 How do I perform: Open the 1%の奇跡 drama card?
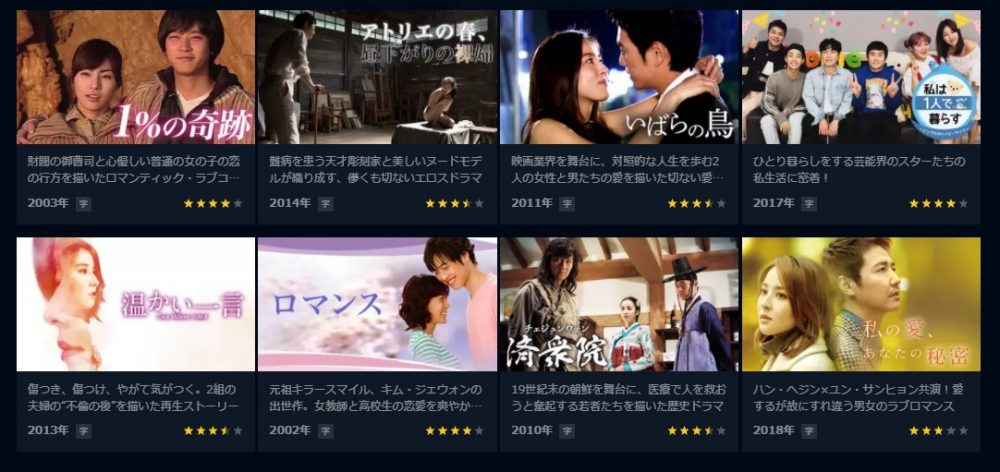pyautogui.click(x=135, y=78)
